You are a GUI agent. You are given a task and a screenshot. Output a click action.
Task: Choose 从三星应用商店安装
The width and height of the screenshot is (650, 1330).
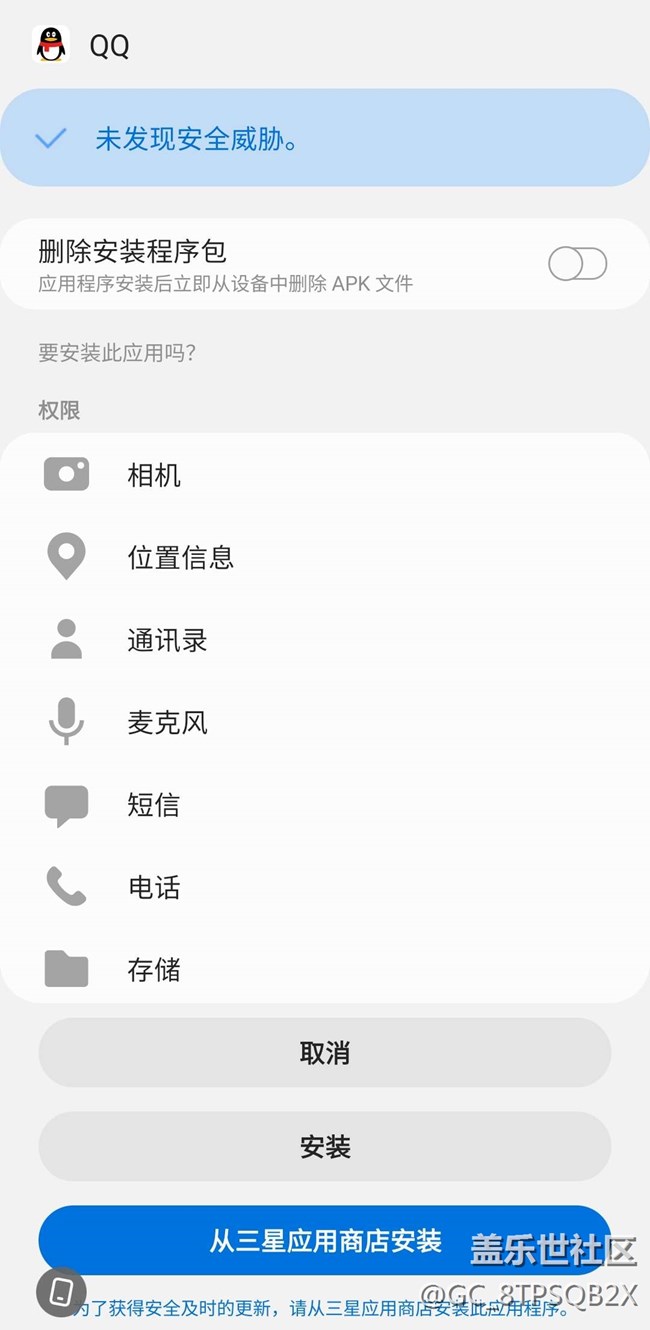(x=324, y=1240)
